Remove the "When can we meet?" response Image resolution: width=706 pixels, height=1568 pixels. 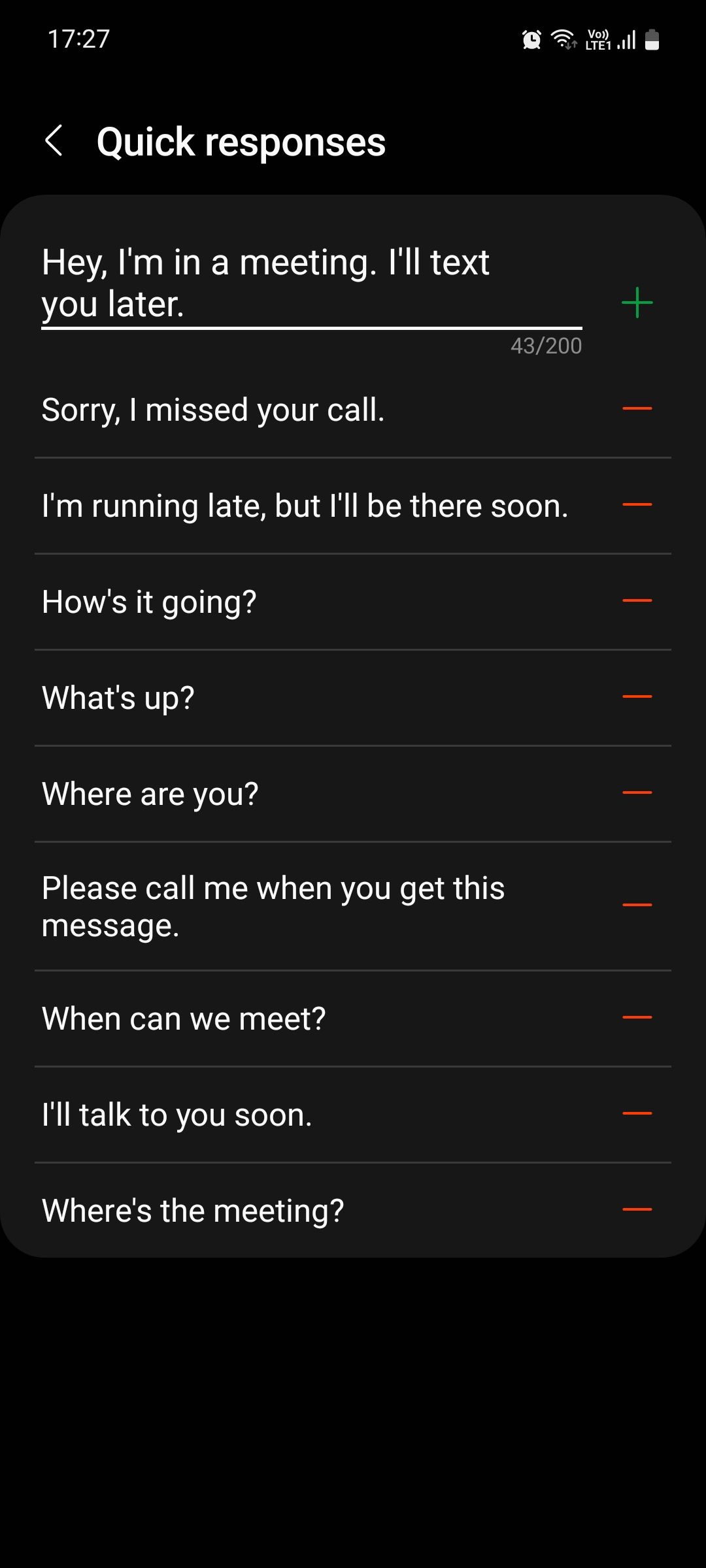tap(637, 1018)
